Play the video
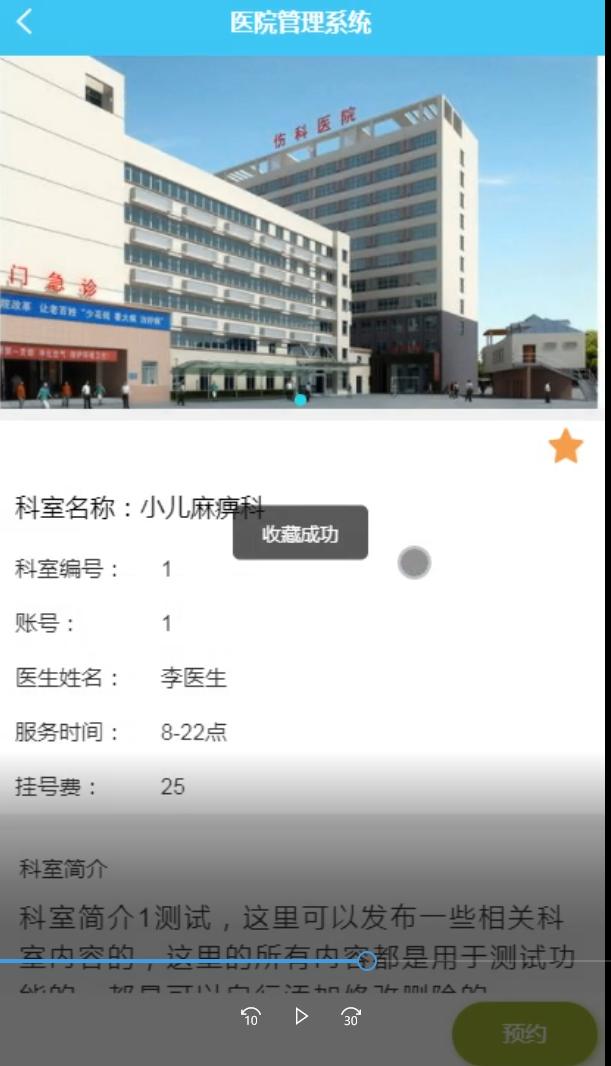Viewport: 611px width, 1066px height. pyautogui.click(x=301, y=1016)
